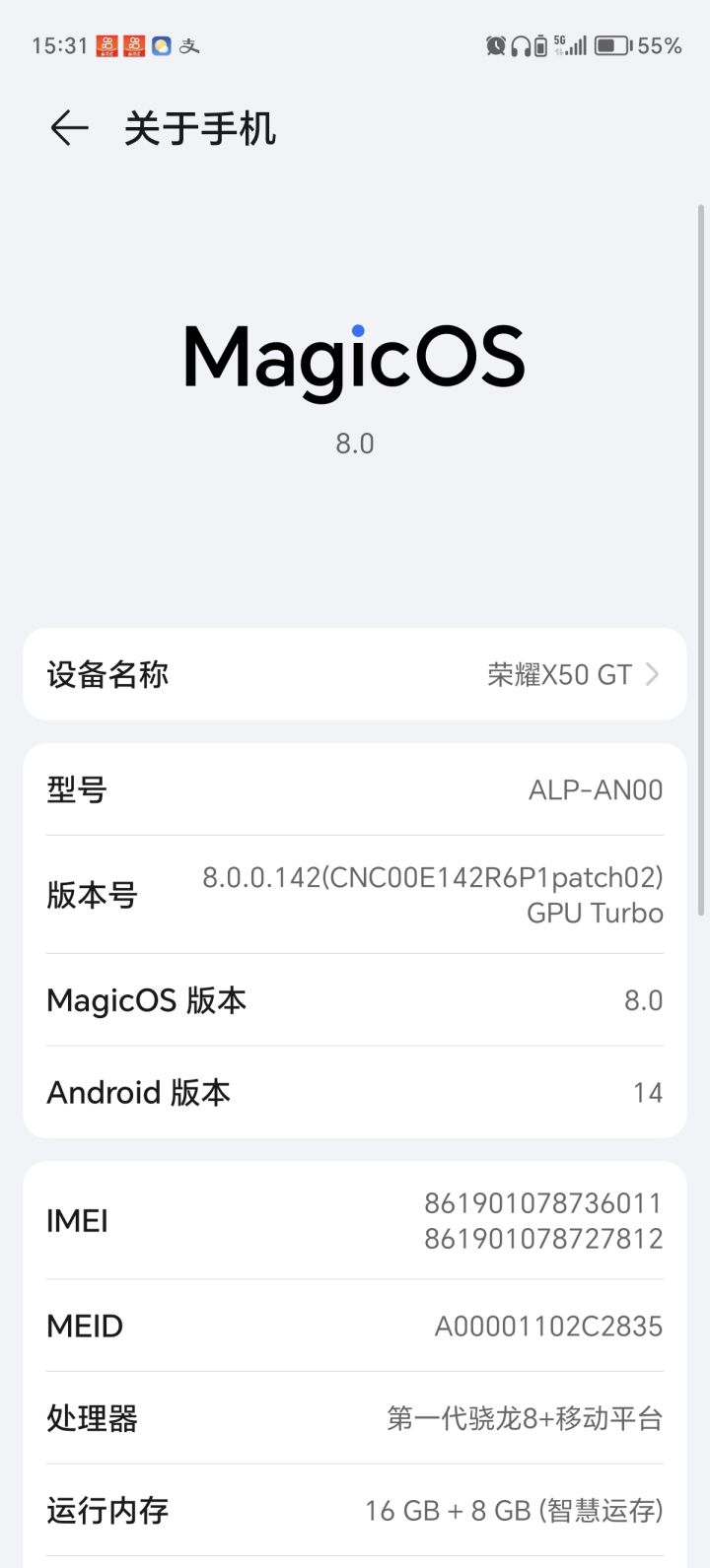The height and width of the screenshot is (1568, 710).
Task: Tap the second red app icon near the clock
Action: pyautogui.click(x=133, y=45)
